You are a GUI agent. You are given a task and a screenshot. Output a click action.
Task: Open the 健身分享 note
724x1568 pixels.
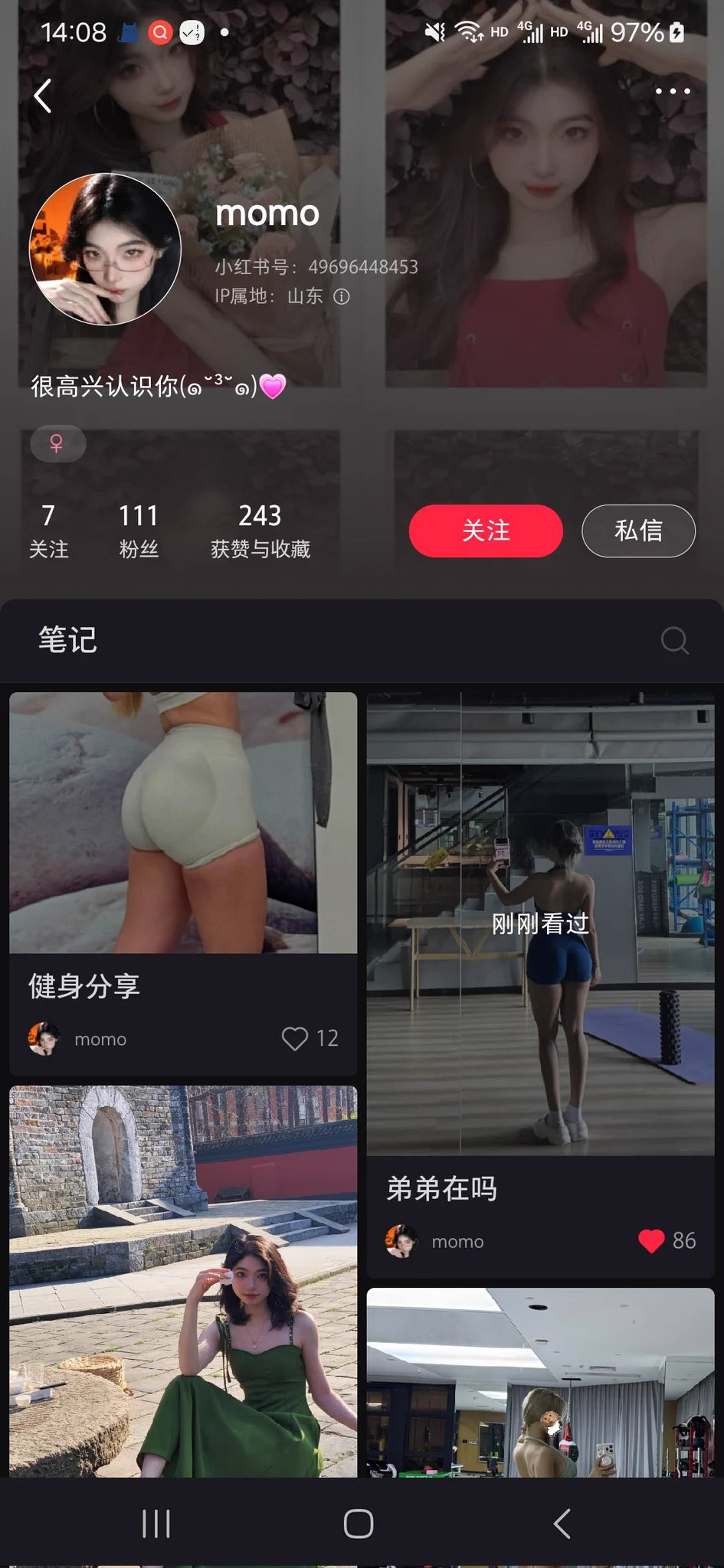click(183, 823)
